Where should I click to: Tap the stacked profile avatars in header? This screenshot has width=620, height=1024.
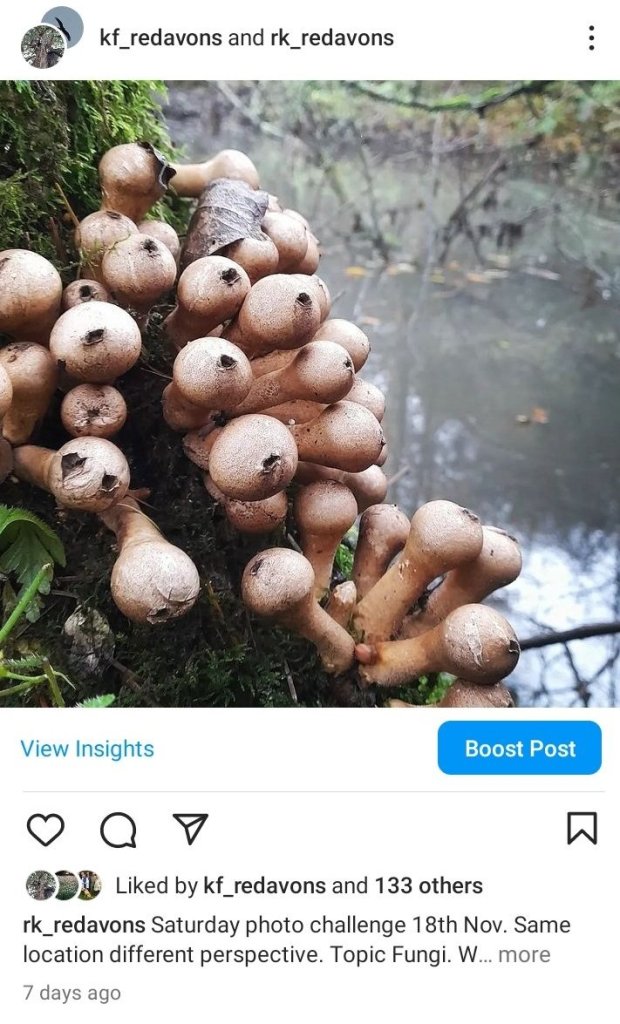pyautogui.click(x=50, y=38)
